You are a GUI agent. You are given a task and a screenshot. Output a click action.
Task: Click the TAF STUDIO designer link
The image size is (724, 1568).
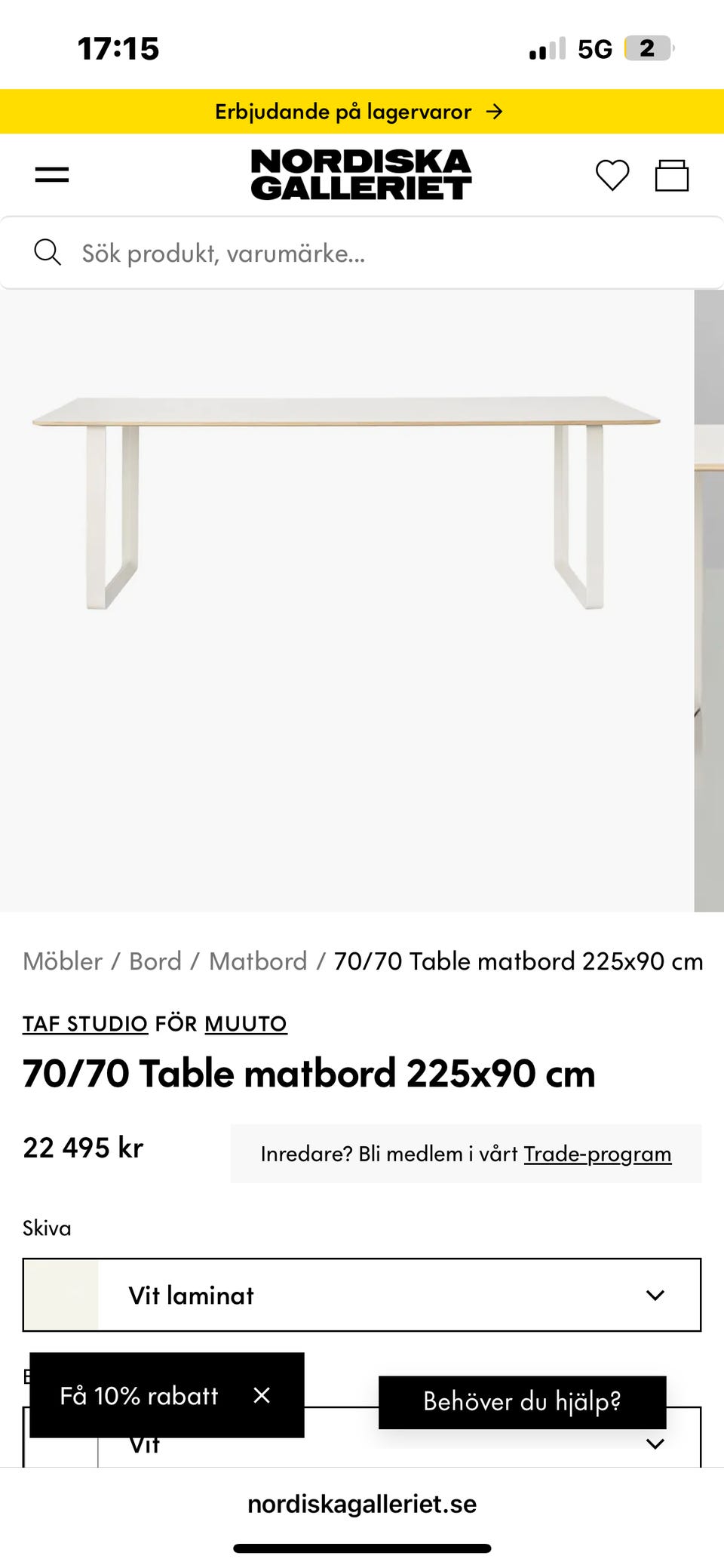(x=84, y=1024)
